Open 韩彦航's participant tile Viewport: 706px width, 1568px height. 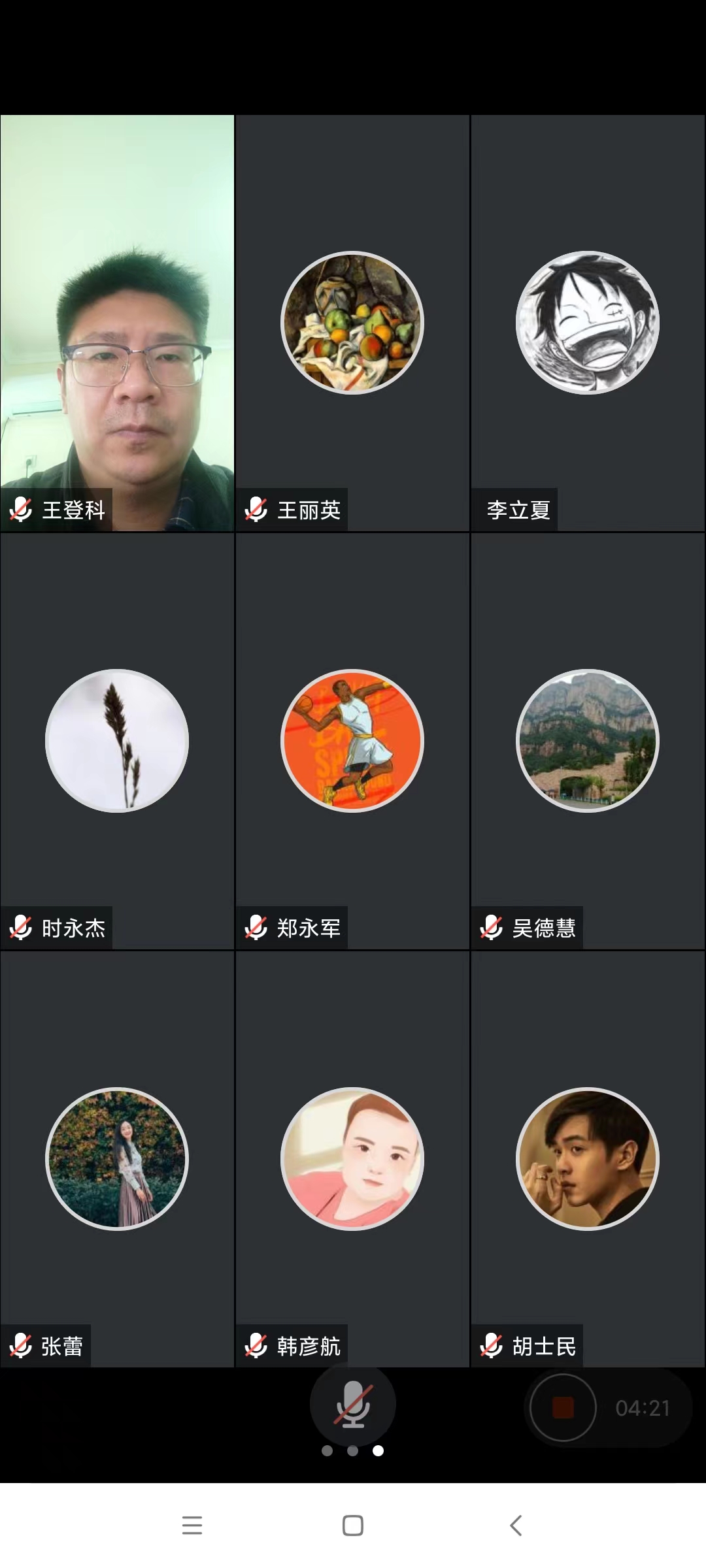point(352,1159)
